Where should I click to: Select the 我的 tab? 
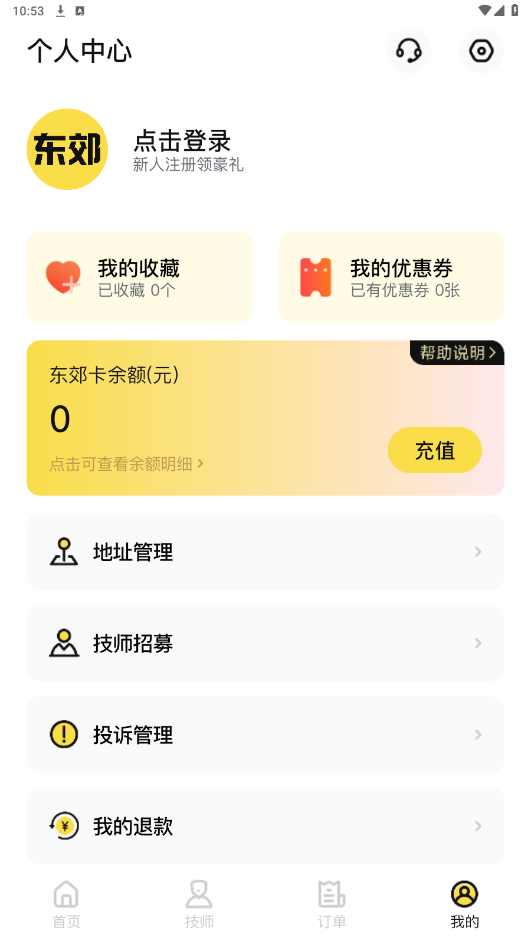click(465, 904)
